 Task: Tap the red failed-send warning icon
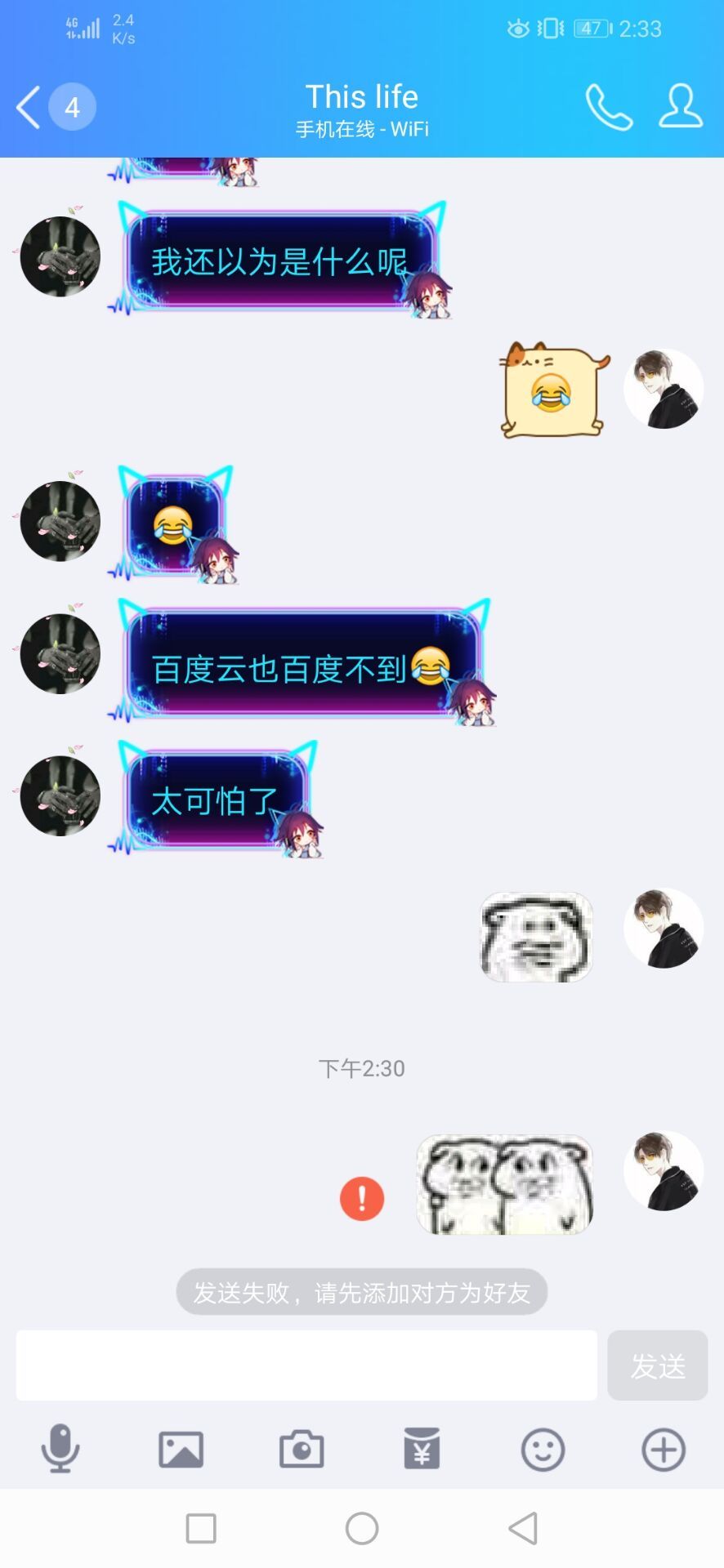362,1199
